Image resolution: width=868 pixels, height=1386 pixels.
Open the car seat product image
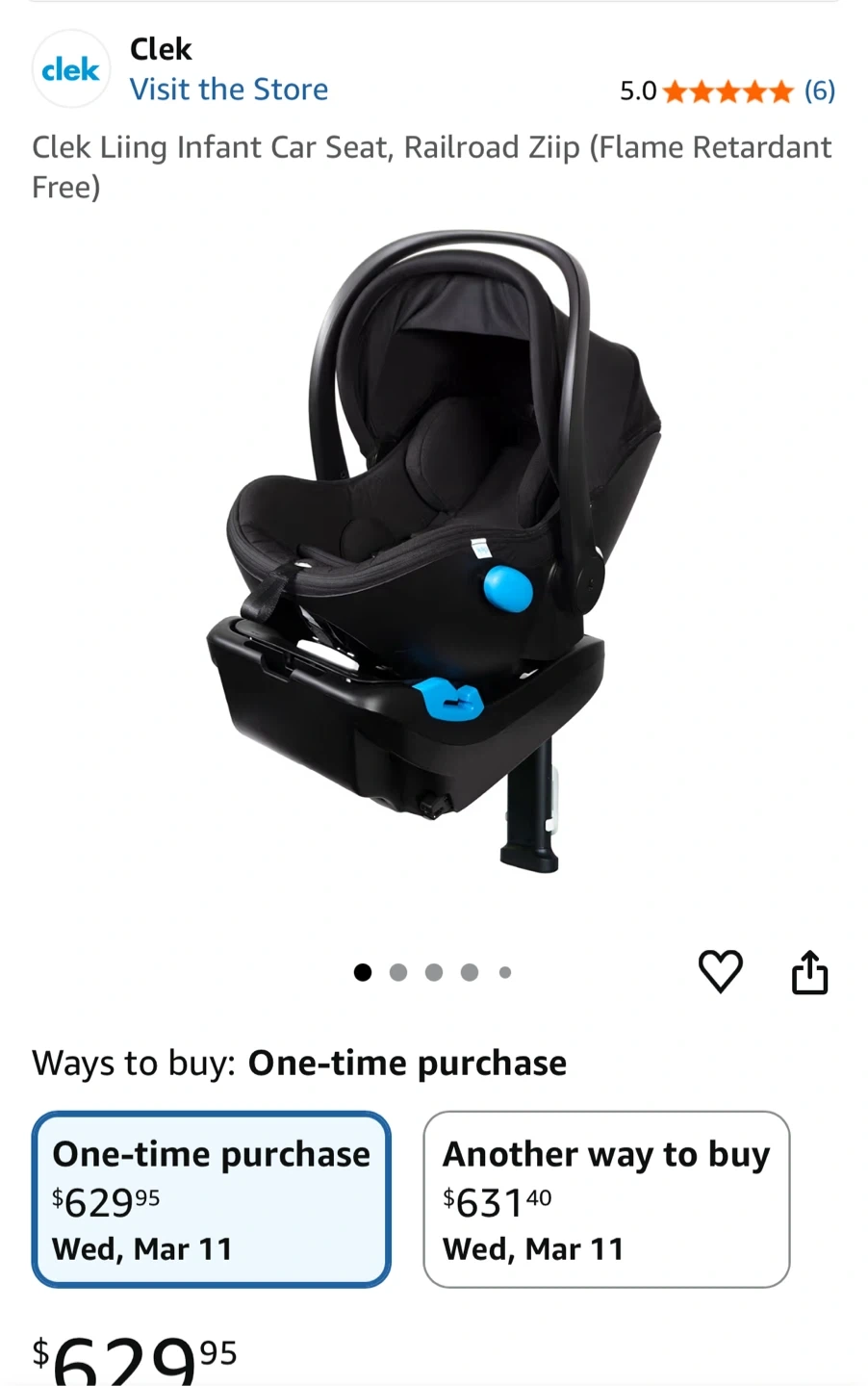pyautogui.click(x=434, y=552)
